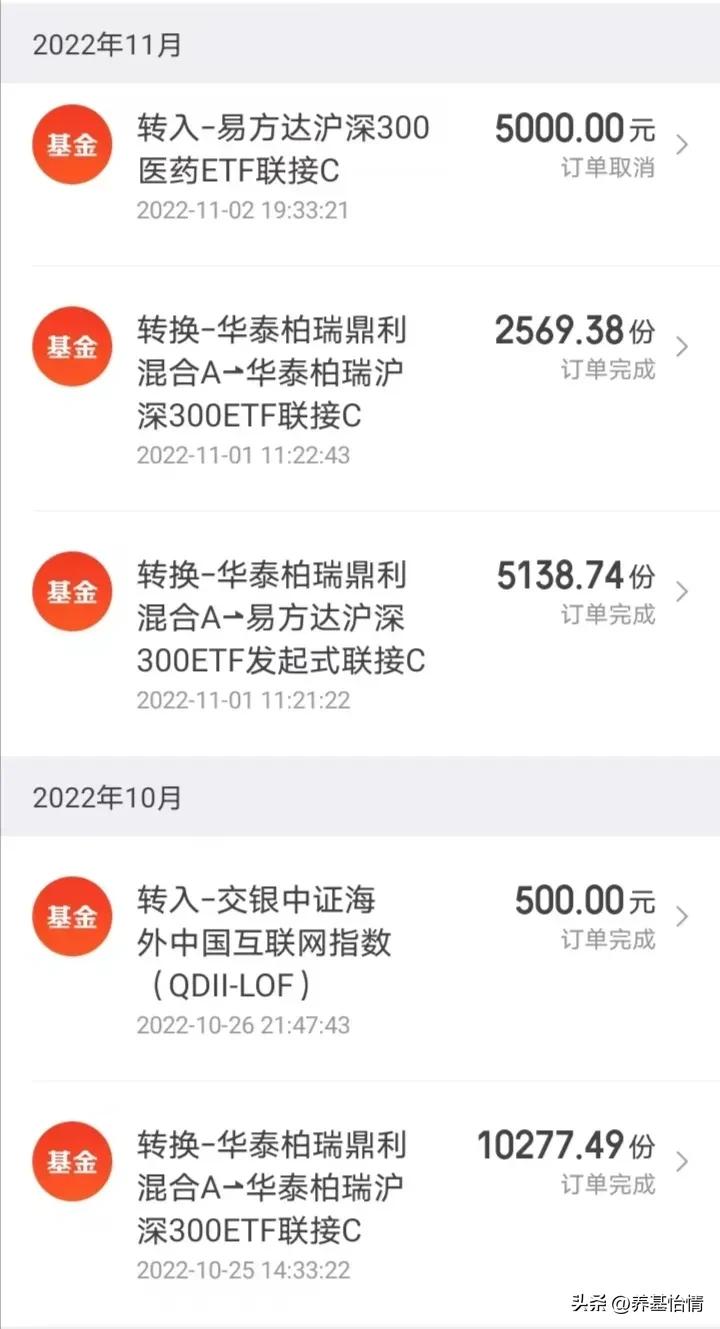Expand the 5138.74份 conversion record arrow

(683, 590)
